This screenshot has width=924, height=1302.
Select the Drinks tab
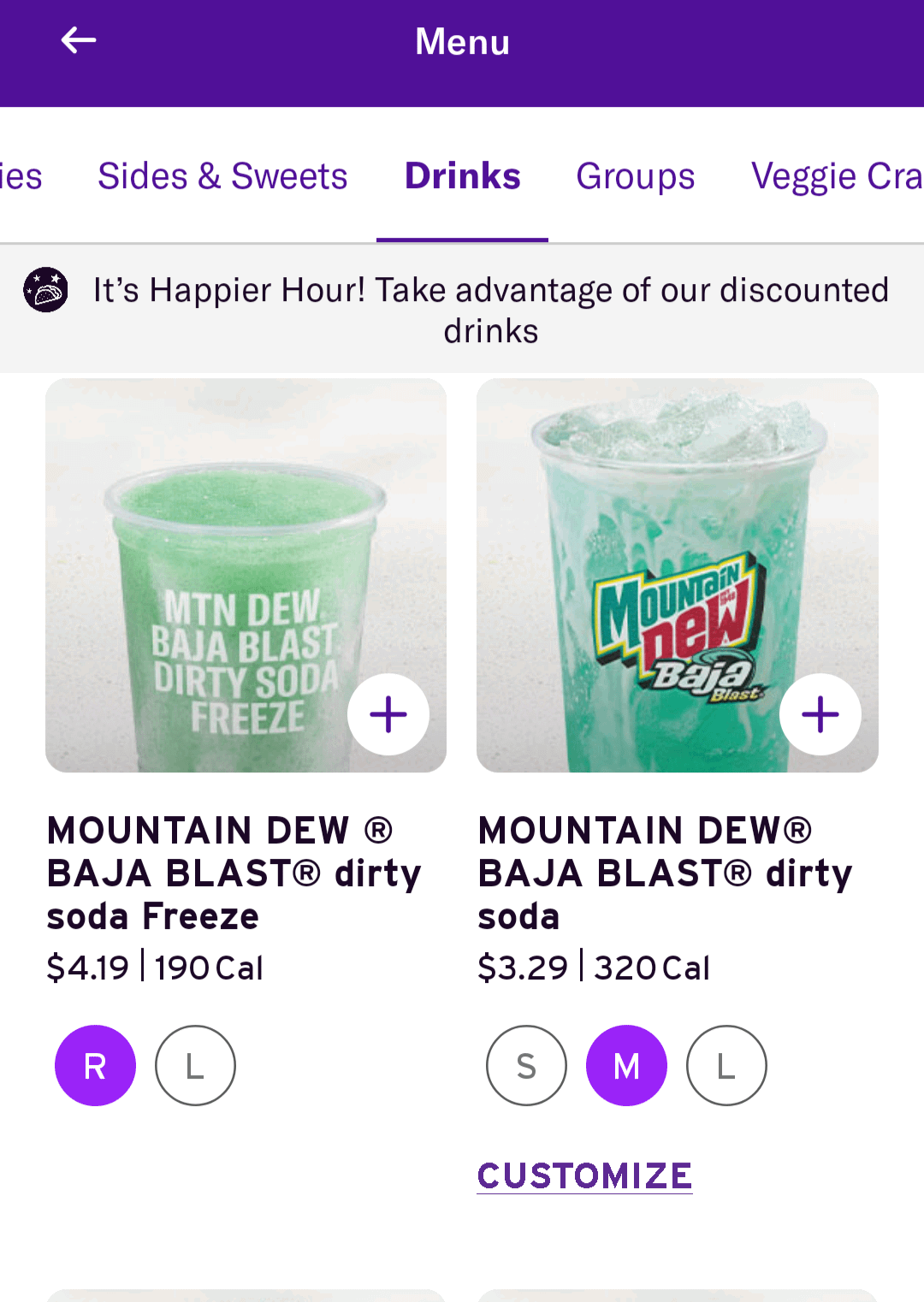pyautogui.click(x=462, y=176)
